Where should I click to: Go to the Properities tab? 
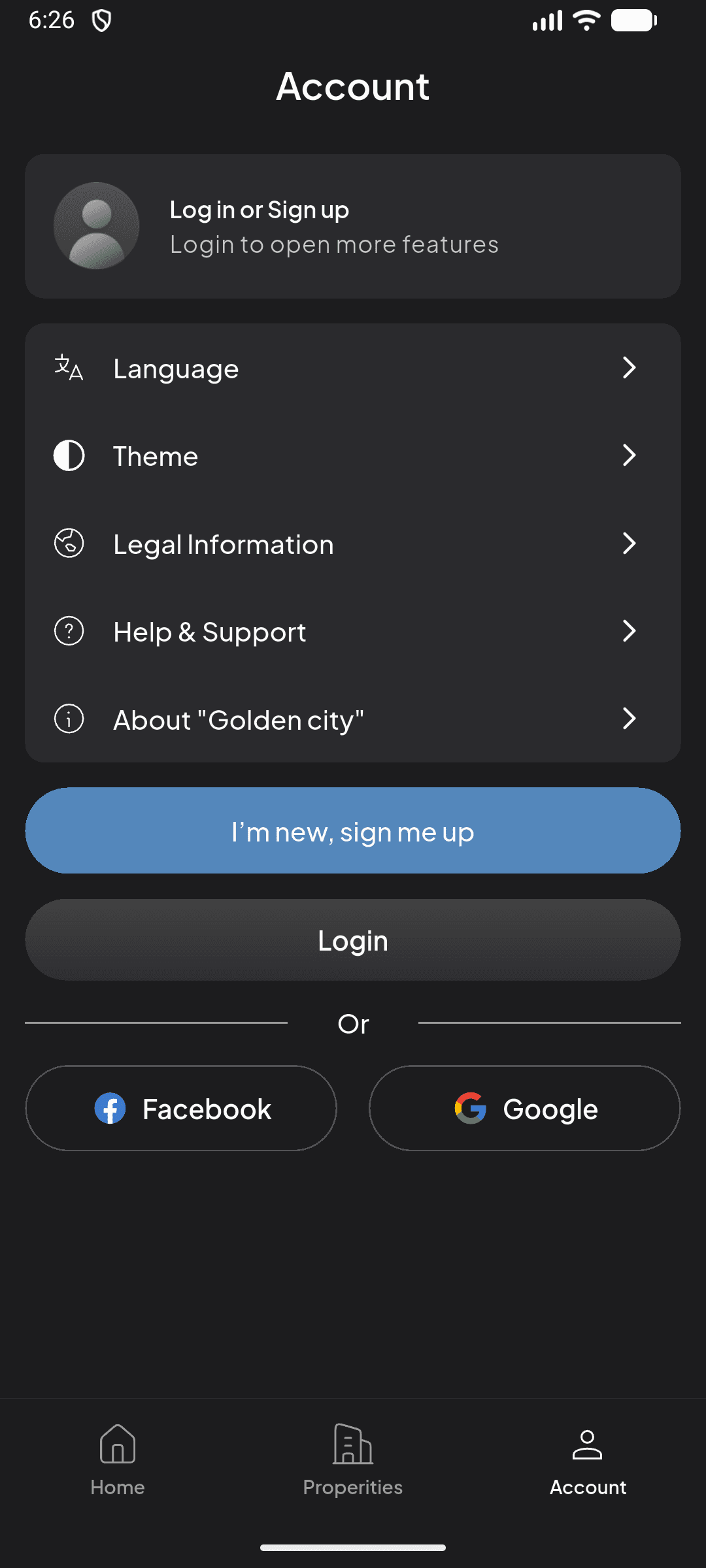353,1461
